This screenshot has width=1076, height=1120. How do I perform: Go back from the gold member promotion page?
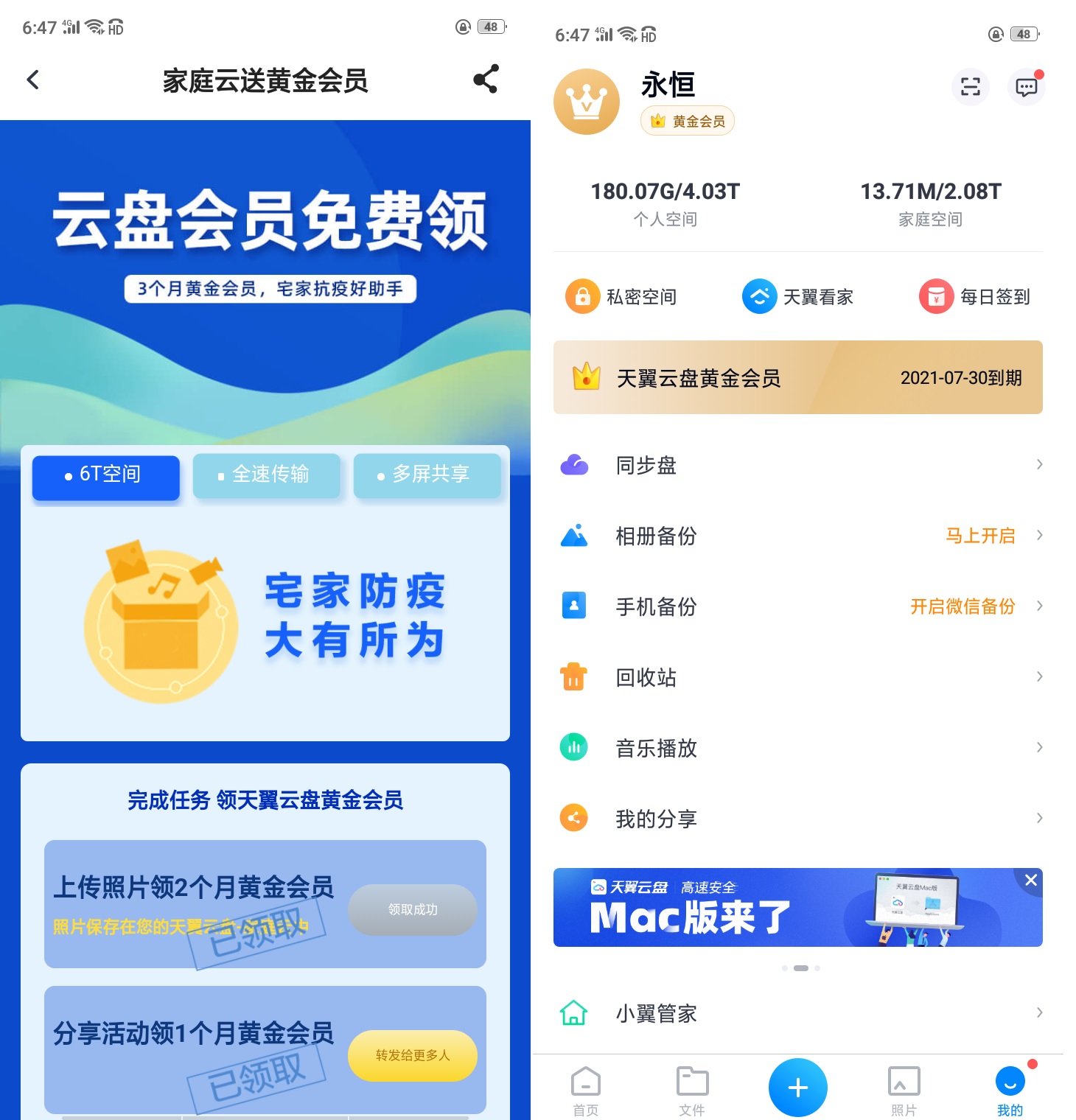coord(33,80)
